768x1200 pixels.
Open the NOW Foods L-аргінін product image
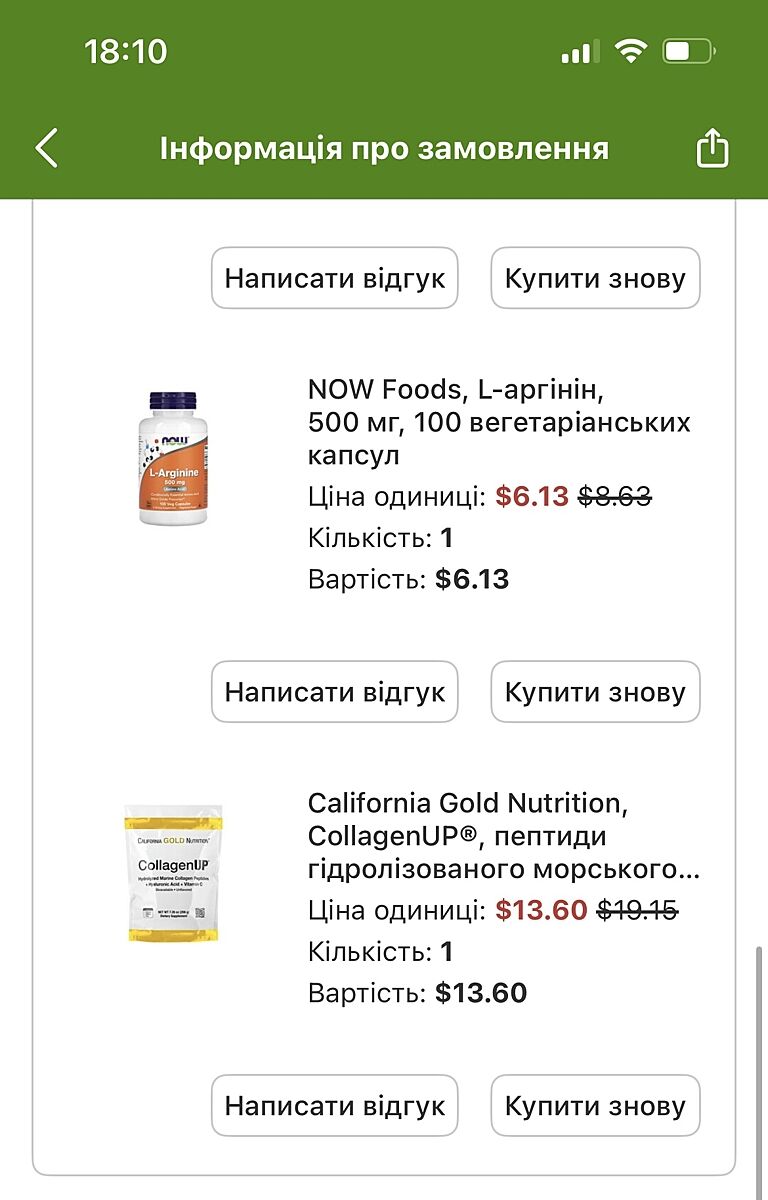(173, 458)
